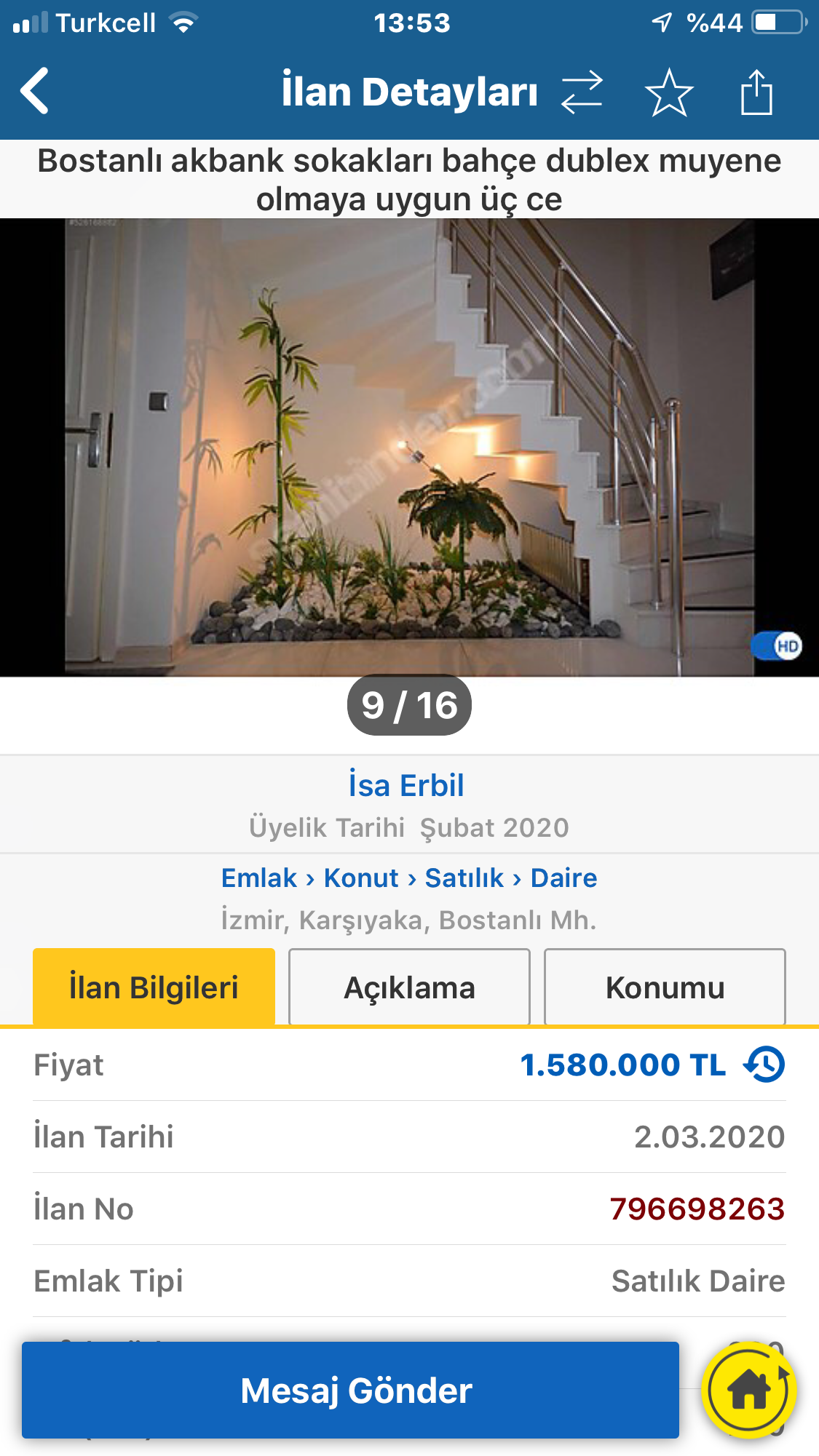
Task: Switch to the Açıklama tab
Action: coord(409,987)
